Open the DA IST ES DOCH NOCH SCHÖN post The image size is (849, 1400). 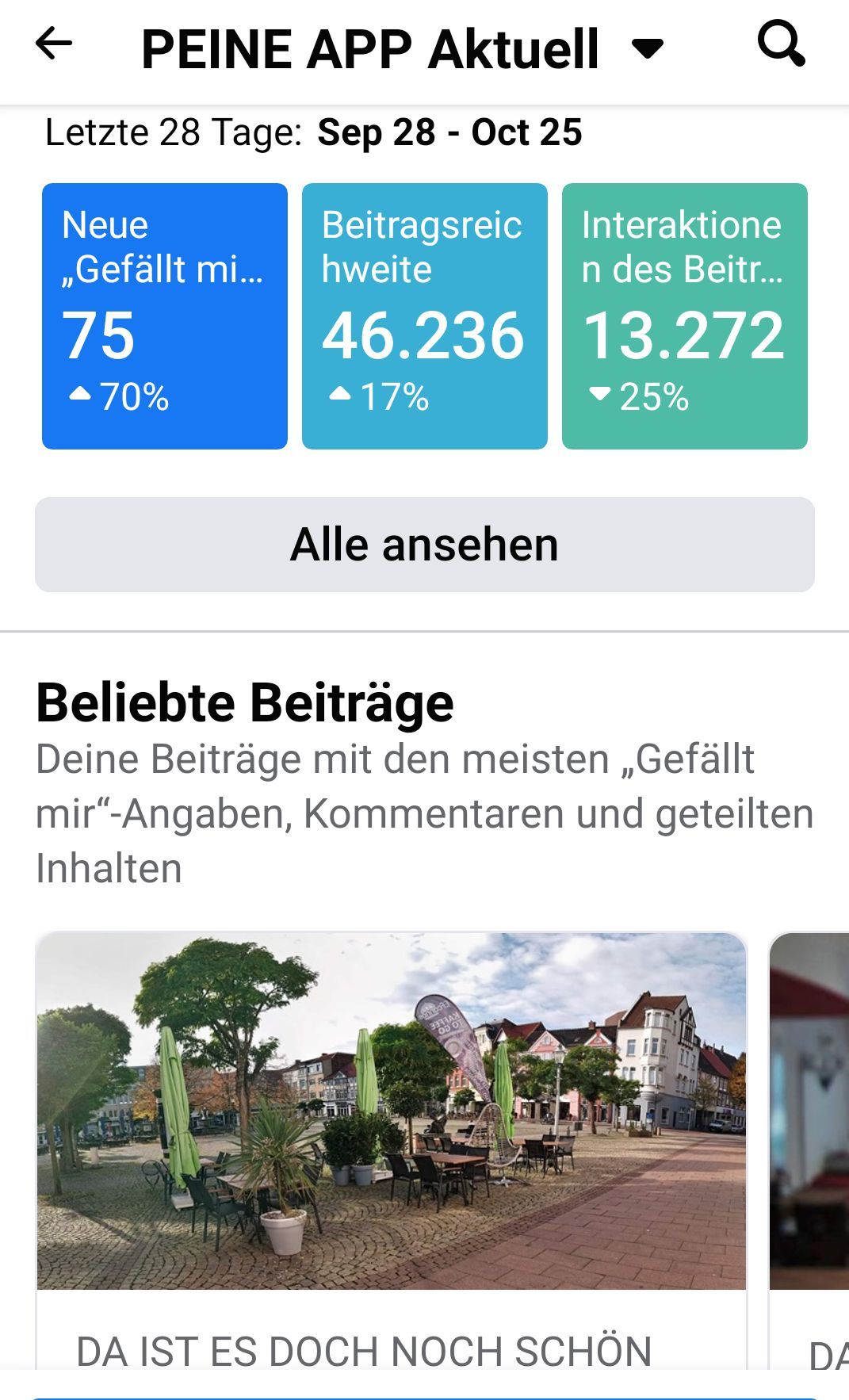(x=392, y=1151)
